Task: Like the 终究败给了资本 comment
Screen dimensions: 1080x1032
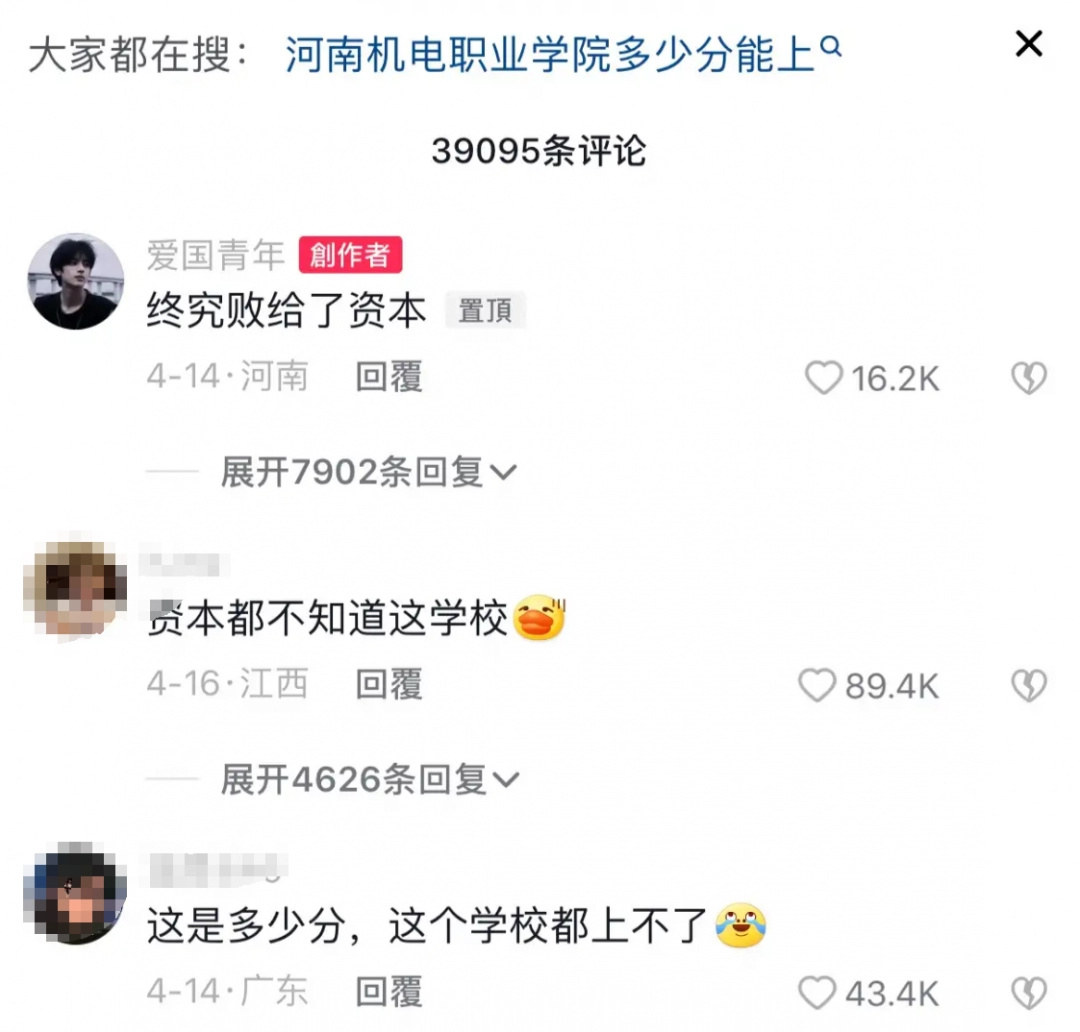Action: (x=824, y=378)
